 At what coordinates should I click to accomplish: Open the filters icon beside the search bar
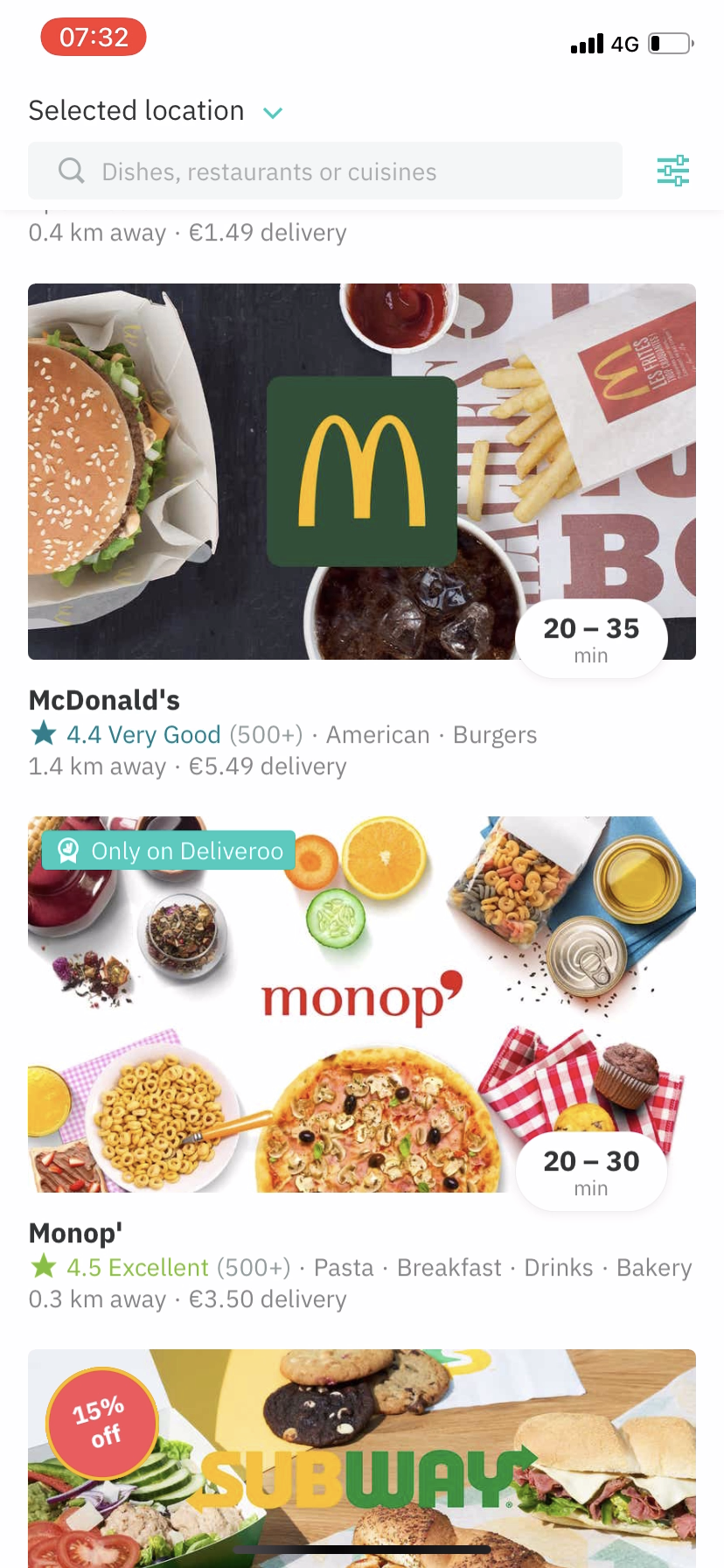tap(672, 171)
